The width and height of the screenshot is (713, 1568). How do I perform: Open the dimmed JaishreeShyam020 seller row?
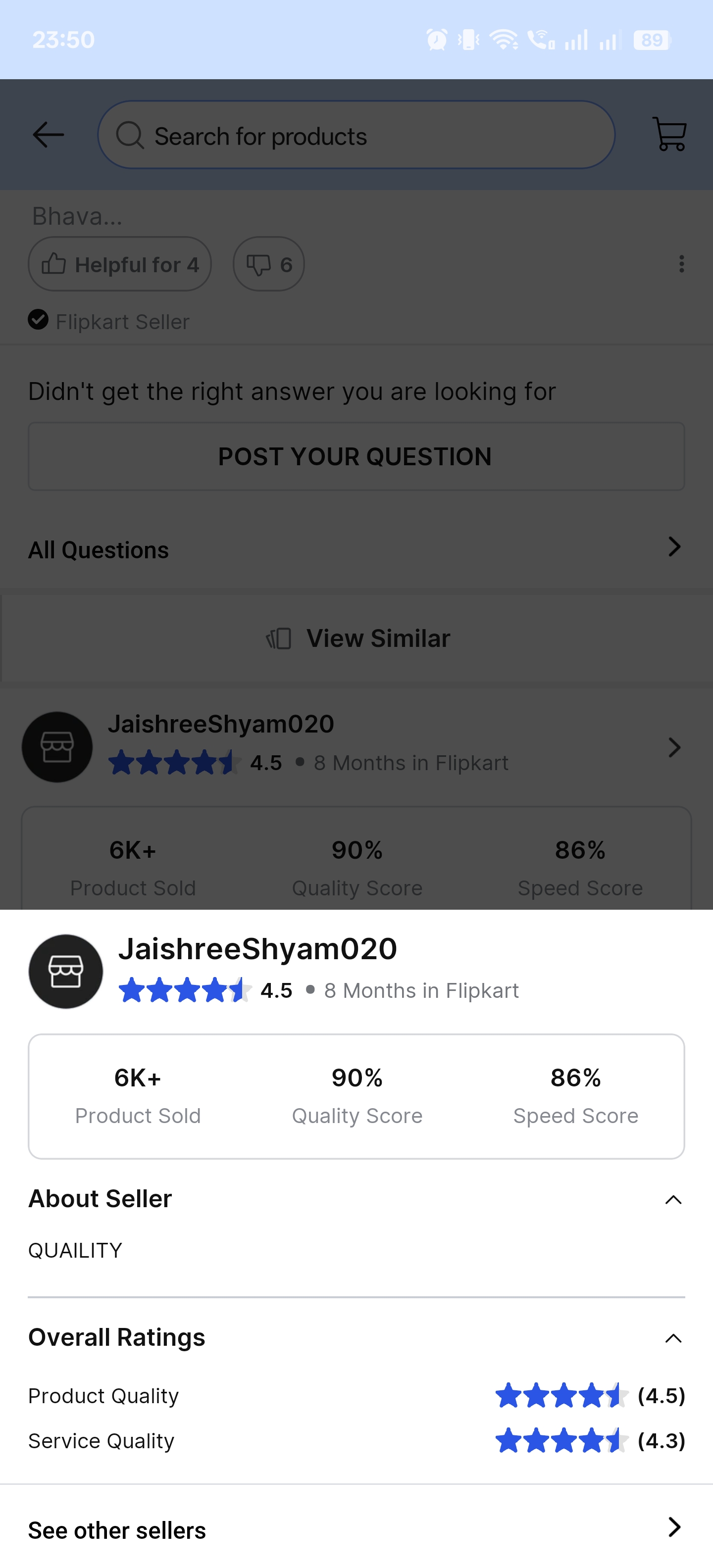tap(356, 747)
